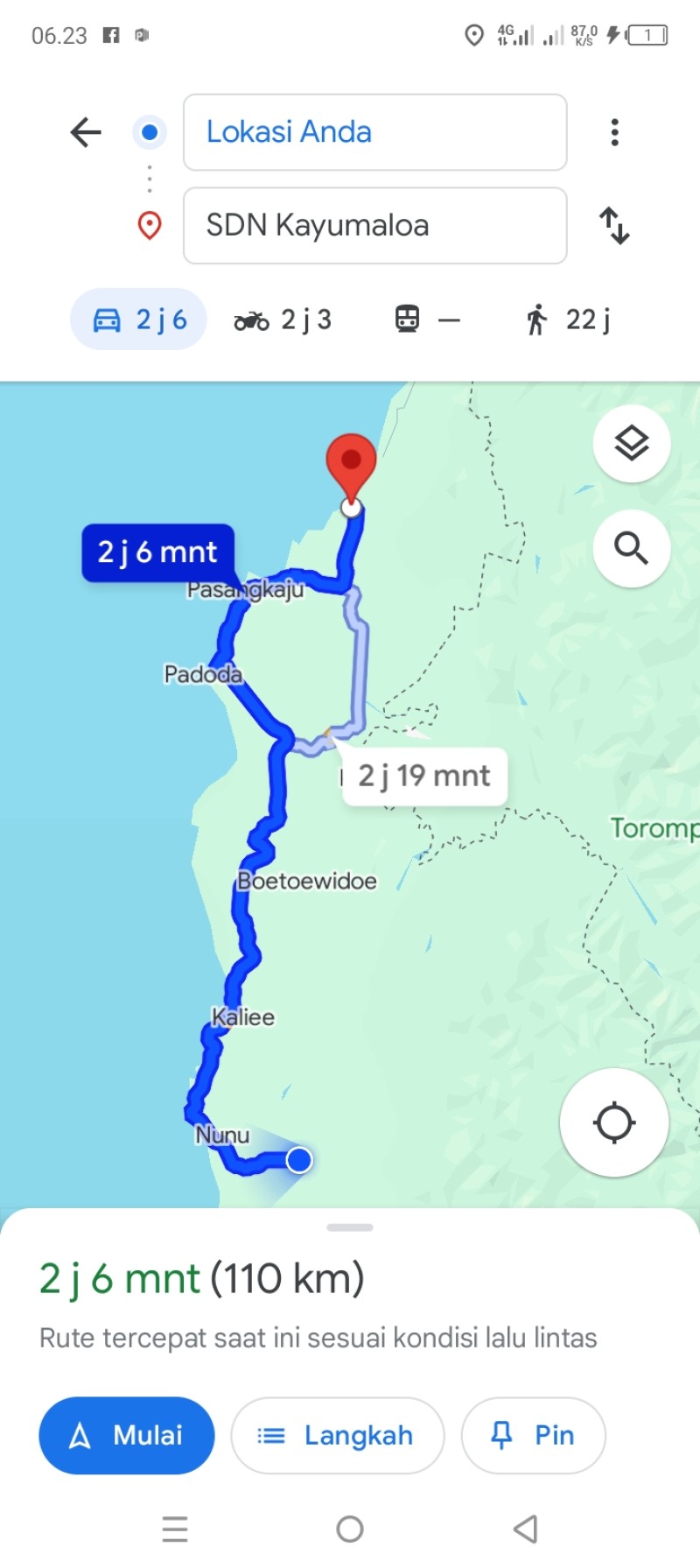
Task: Choose the alternate 2 j 19 mnt route
Action: (424, 776)
